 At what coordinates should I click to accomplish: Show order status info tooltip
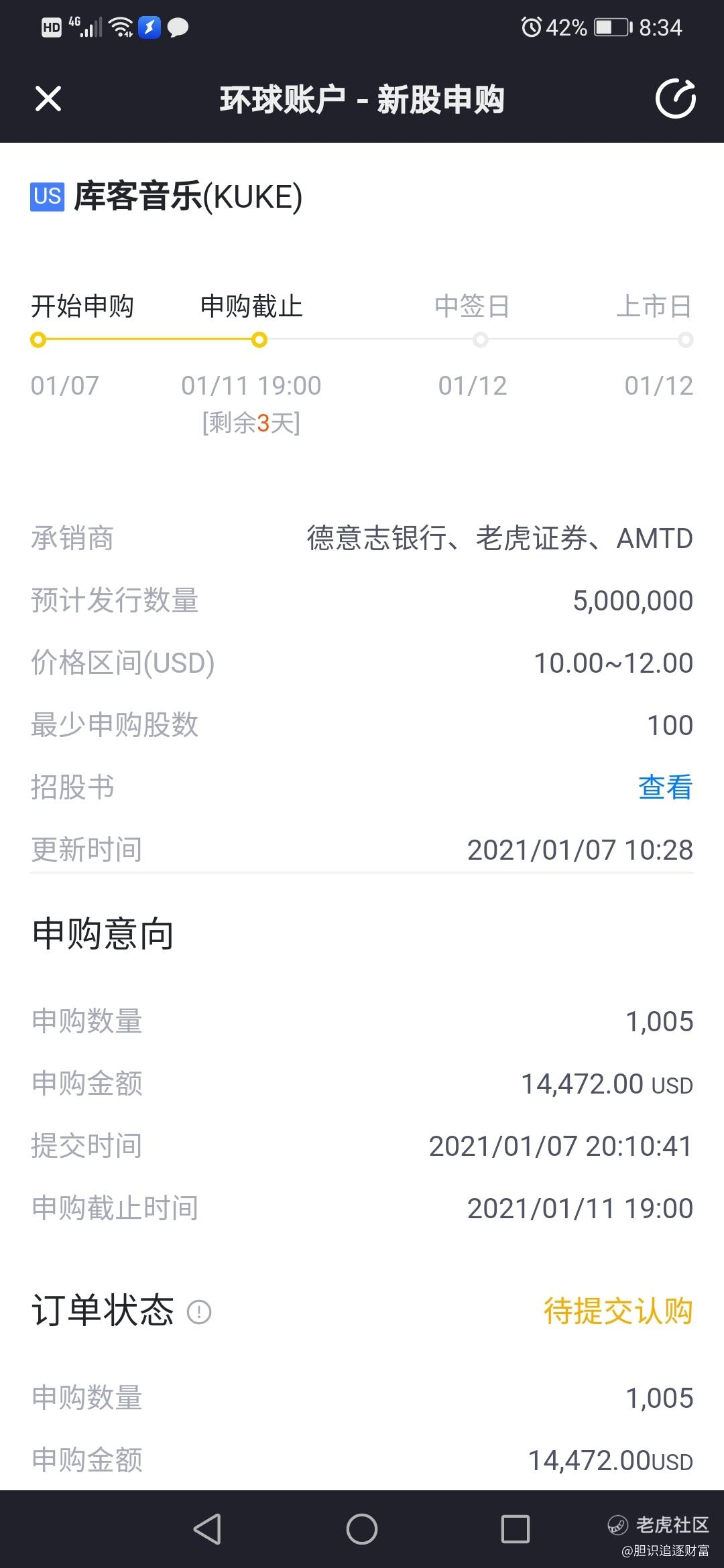[199, 1311]
